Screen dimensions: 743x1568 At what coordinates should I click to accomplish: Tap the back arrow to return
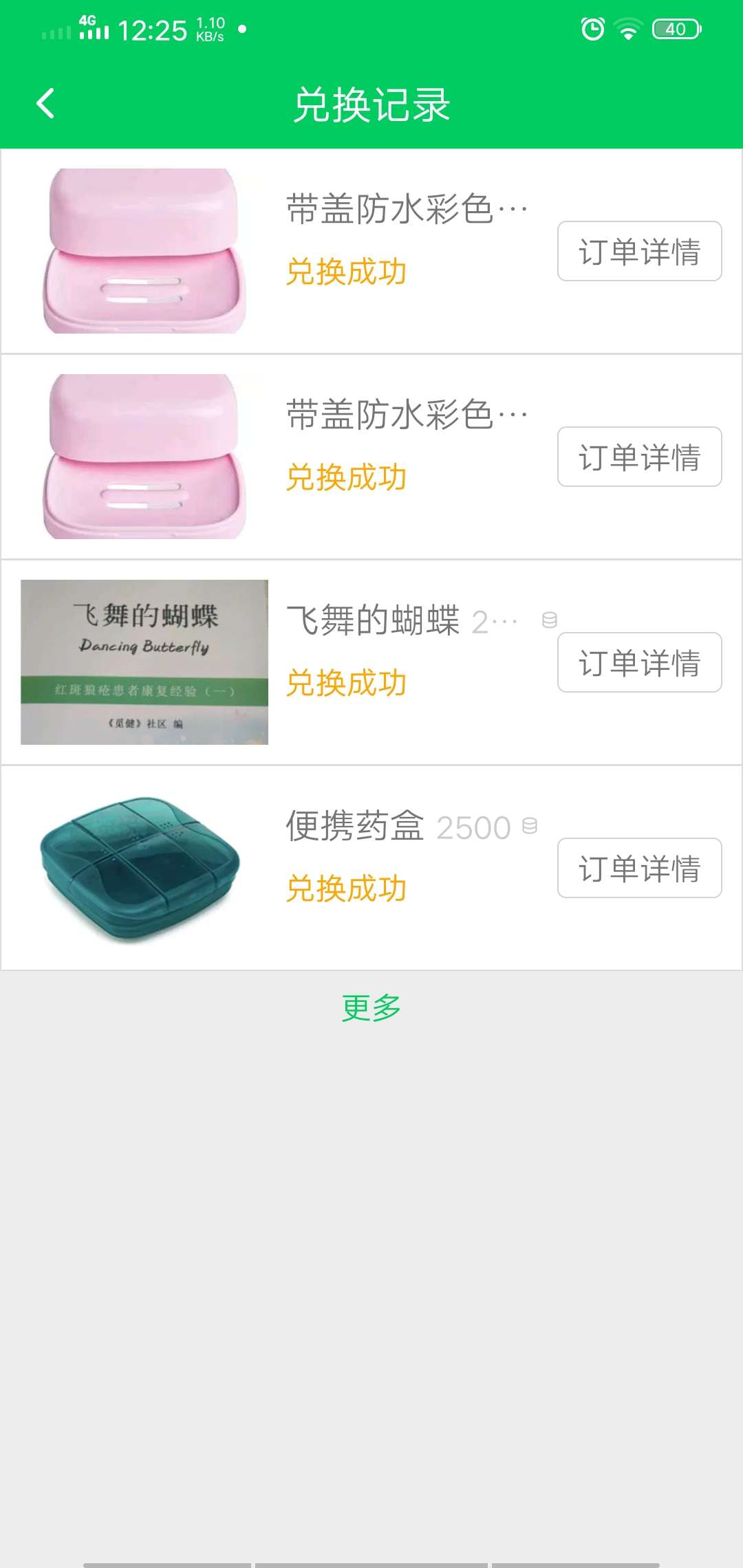pos(45,103)
